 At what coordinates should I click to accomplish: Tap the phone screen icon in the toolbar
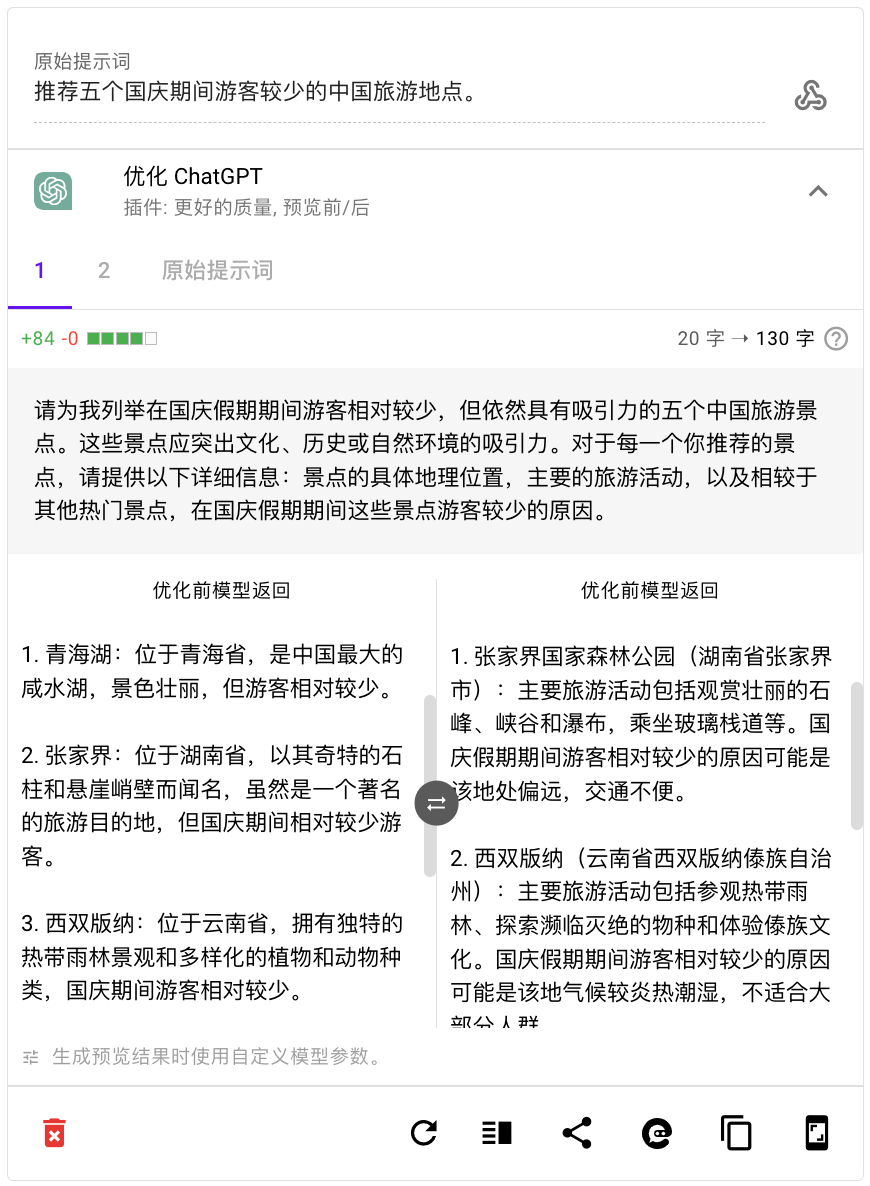pyautogui.click(x=816, y=1133)
